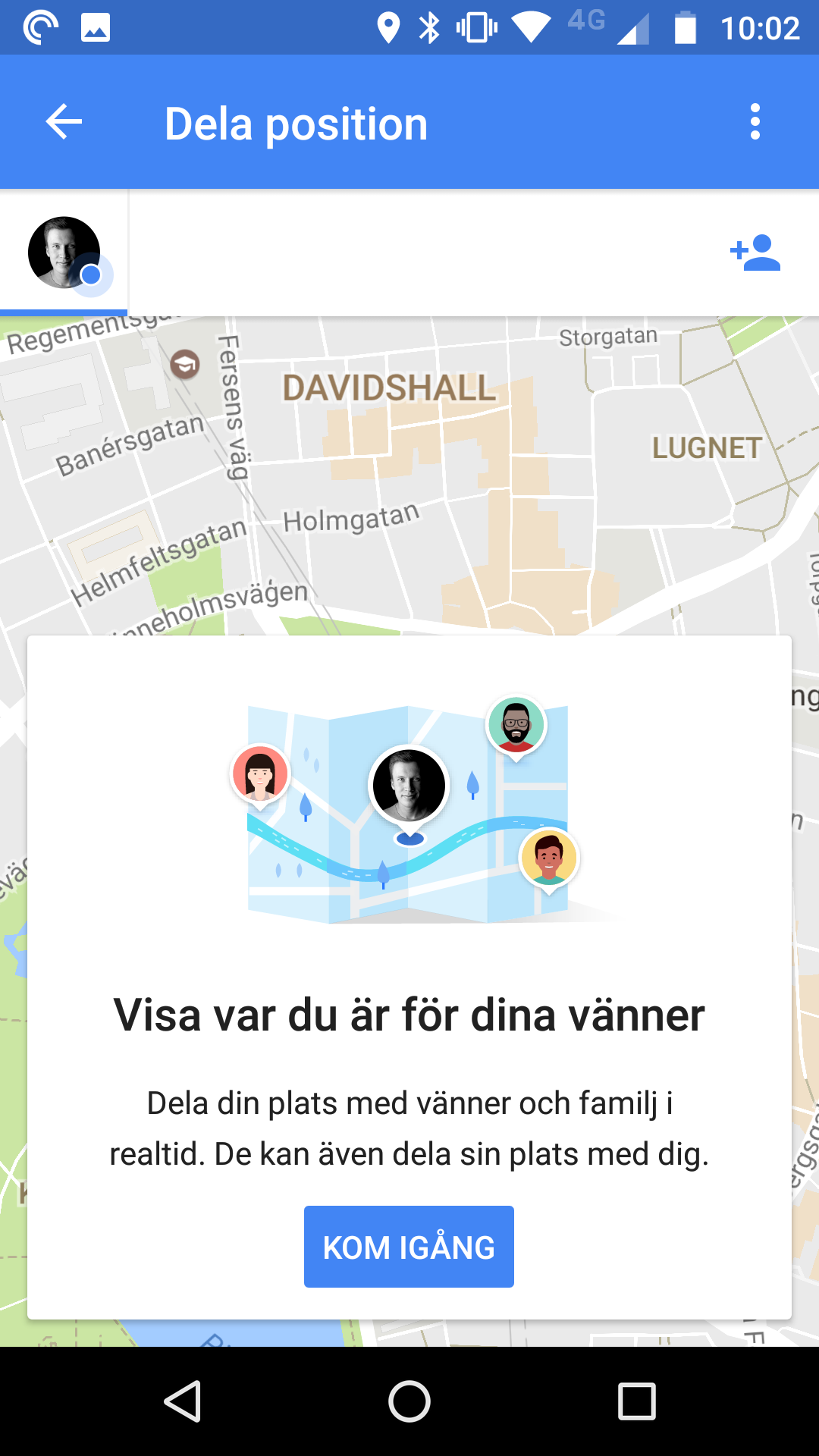Go to the Android home screen
This screenshot has height=1456, width=819.
pos(409,1401)
